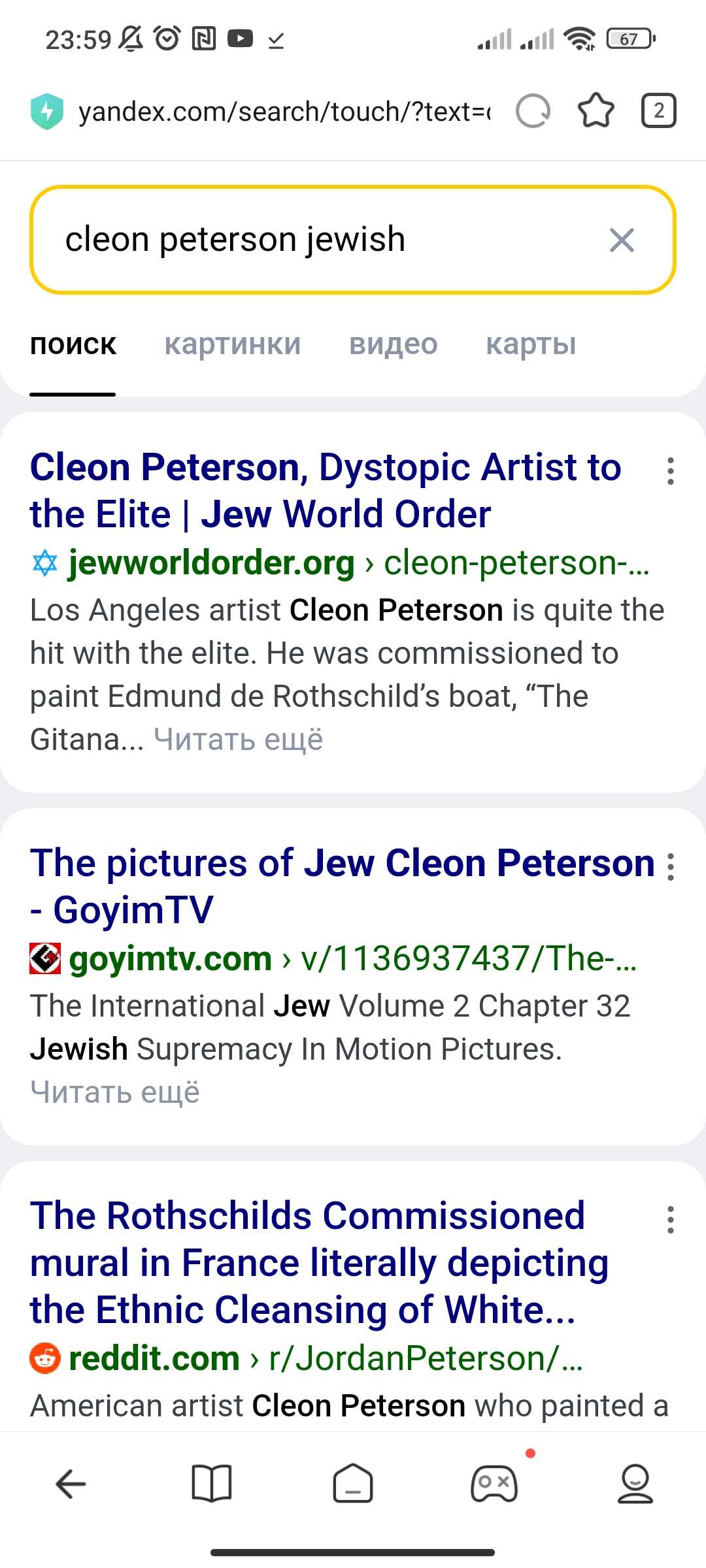This screenshot has height=1568, width=706.
Task: Open bookmarks via the book icon
Action: tap(212, 1484)
